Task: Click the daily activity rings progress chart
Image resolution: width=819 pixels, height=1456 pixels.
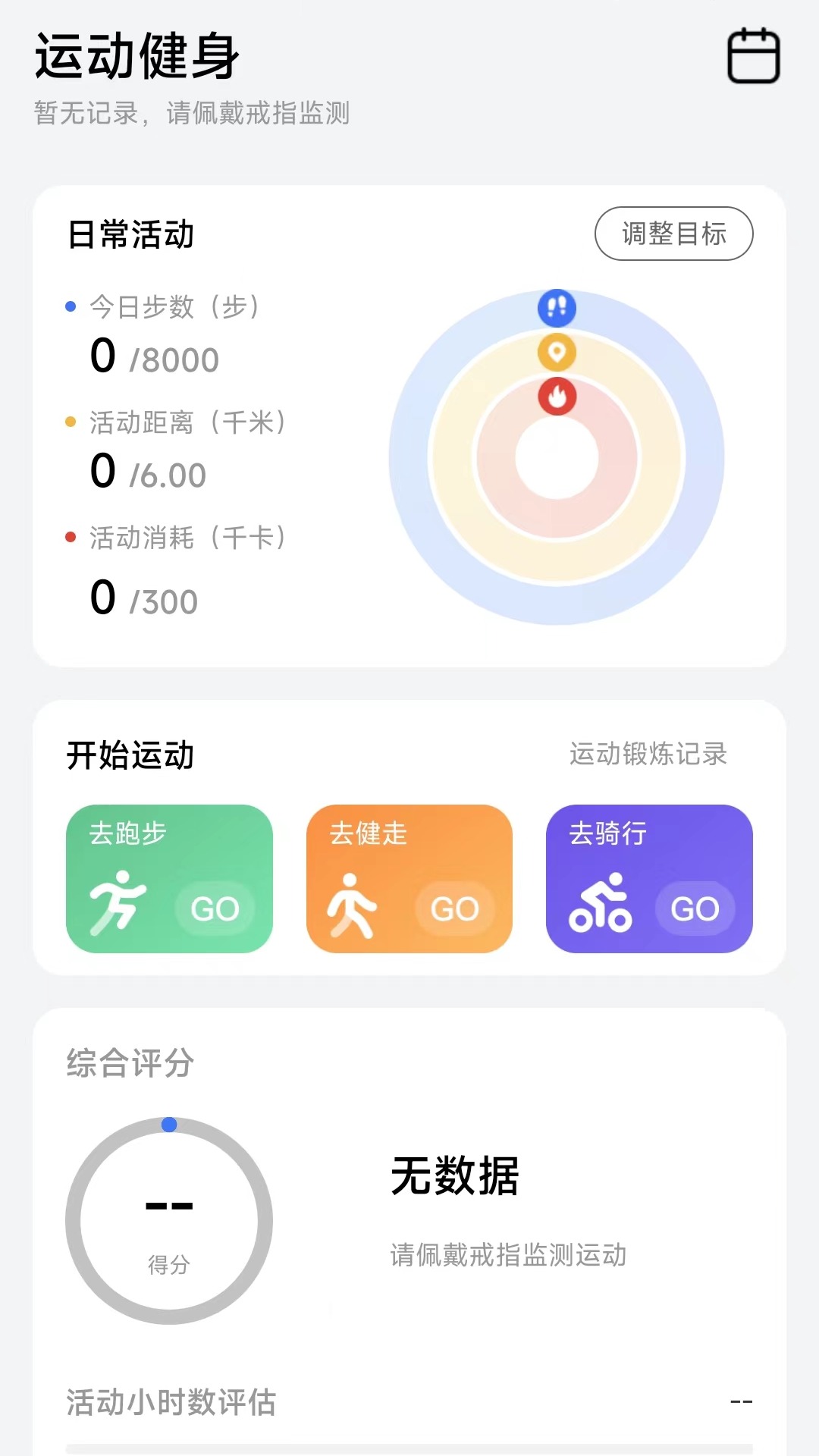Action: pyautogui.click(x=557, y=455)
